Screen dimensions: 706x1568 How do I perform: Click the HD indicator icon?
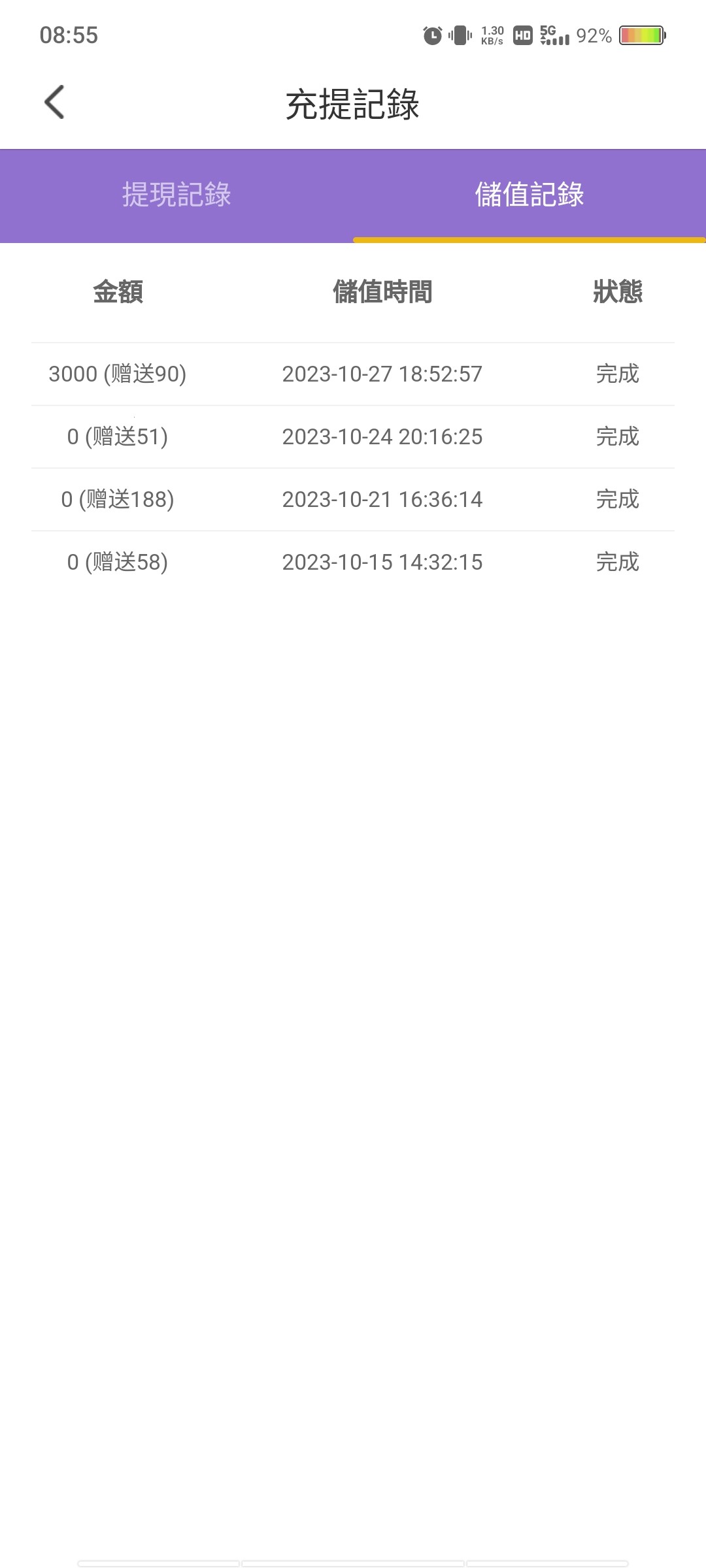pyautogui.click(x=523, y=36)
